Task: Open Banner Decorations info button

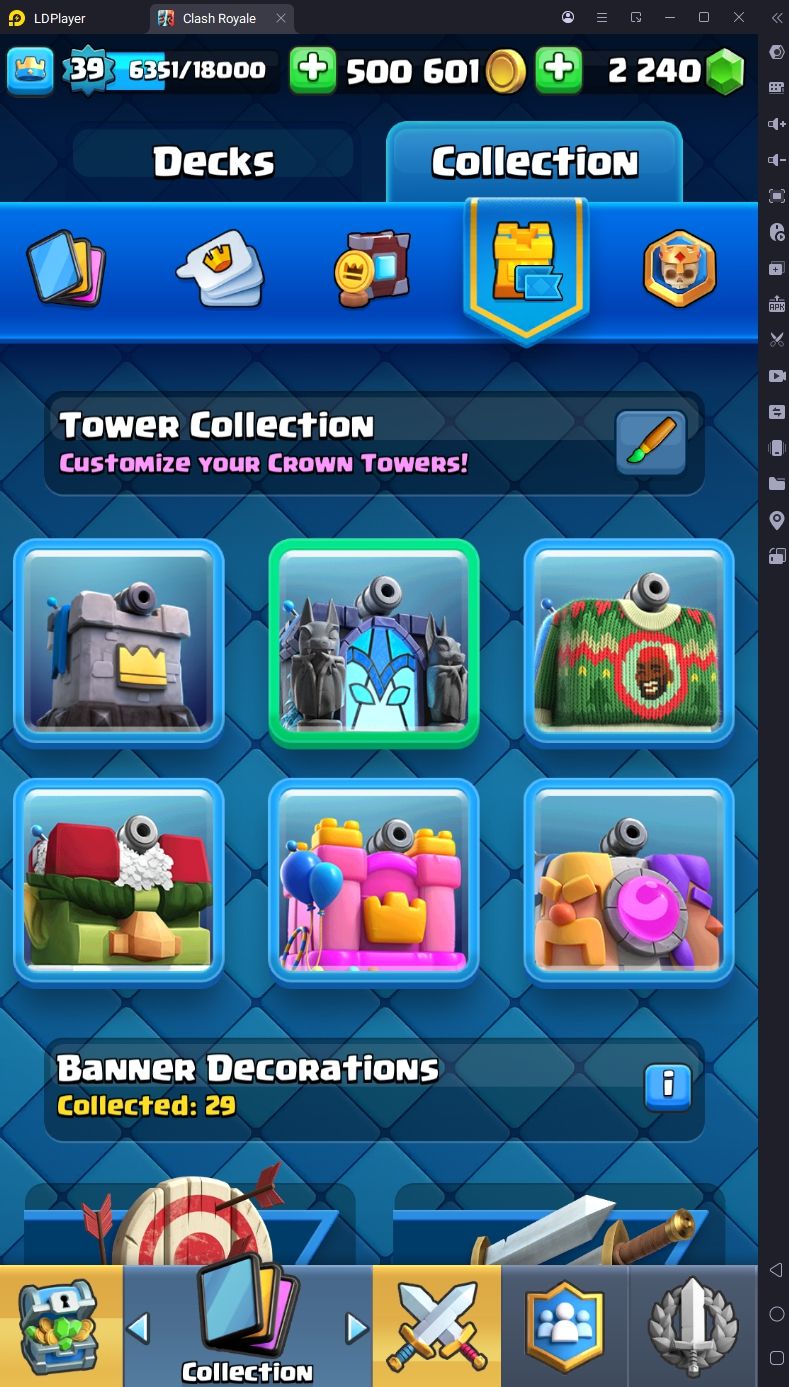Action: point(668,1086)
